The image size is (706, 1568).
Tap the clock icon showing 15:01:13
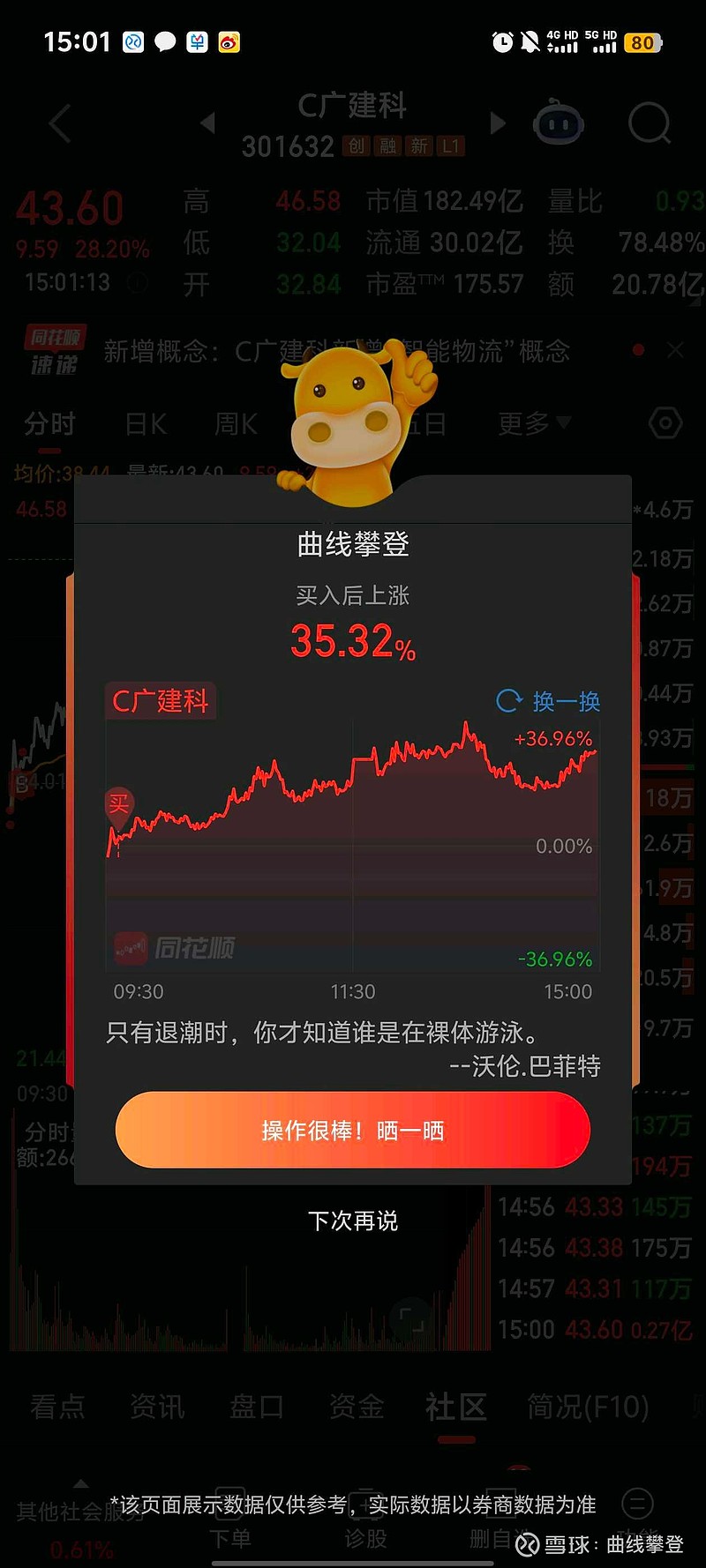[138, 283]
